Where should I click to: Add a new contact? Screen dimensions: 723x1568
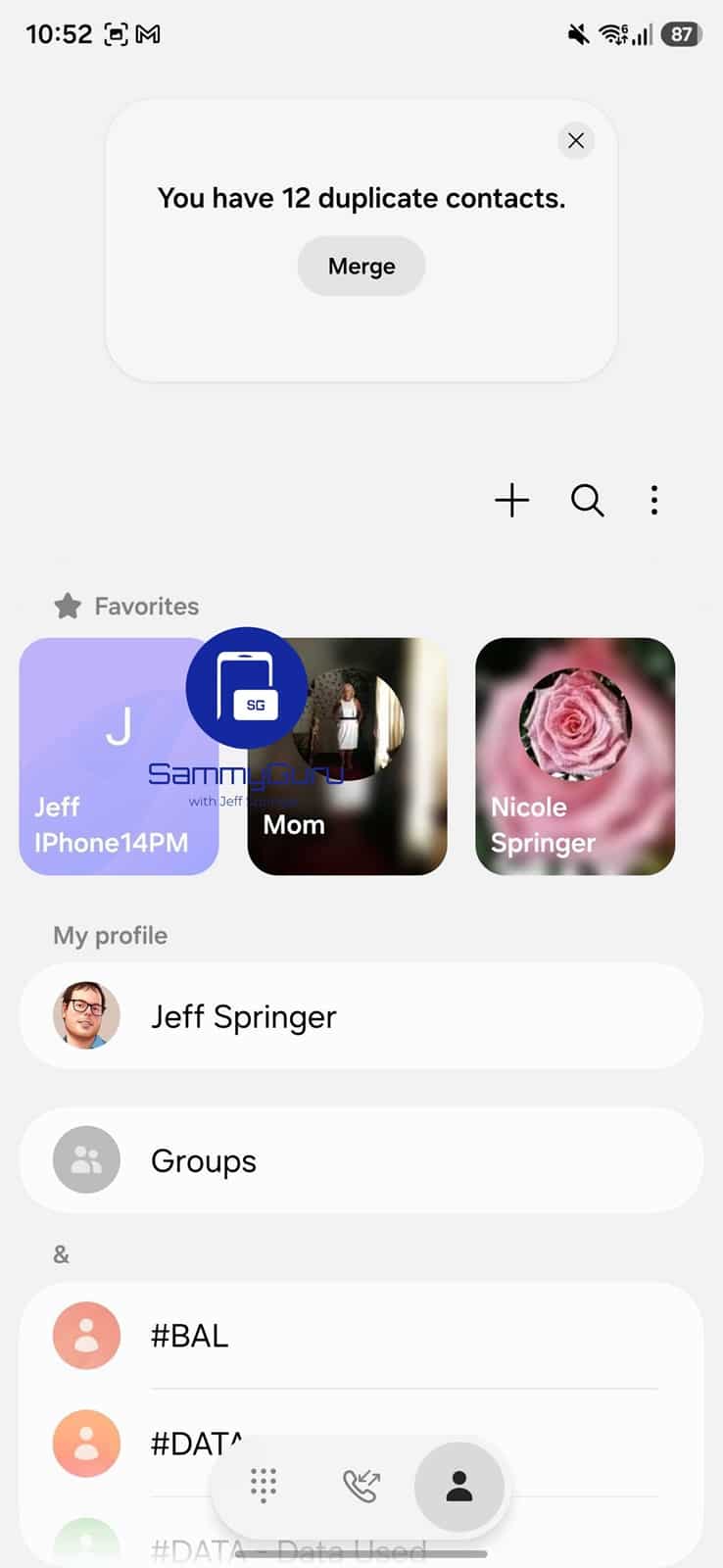click(x=511, y=501)
